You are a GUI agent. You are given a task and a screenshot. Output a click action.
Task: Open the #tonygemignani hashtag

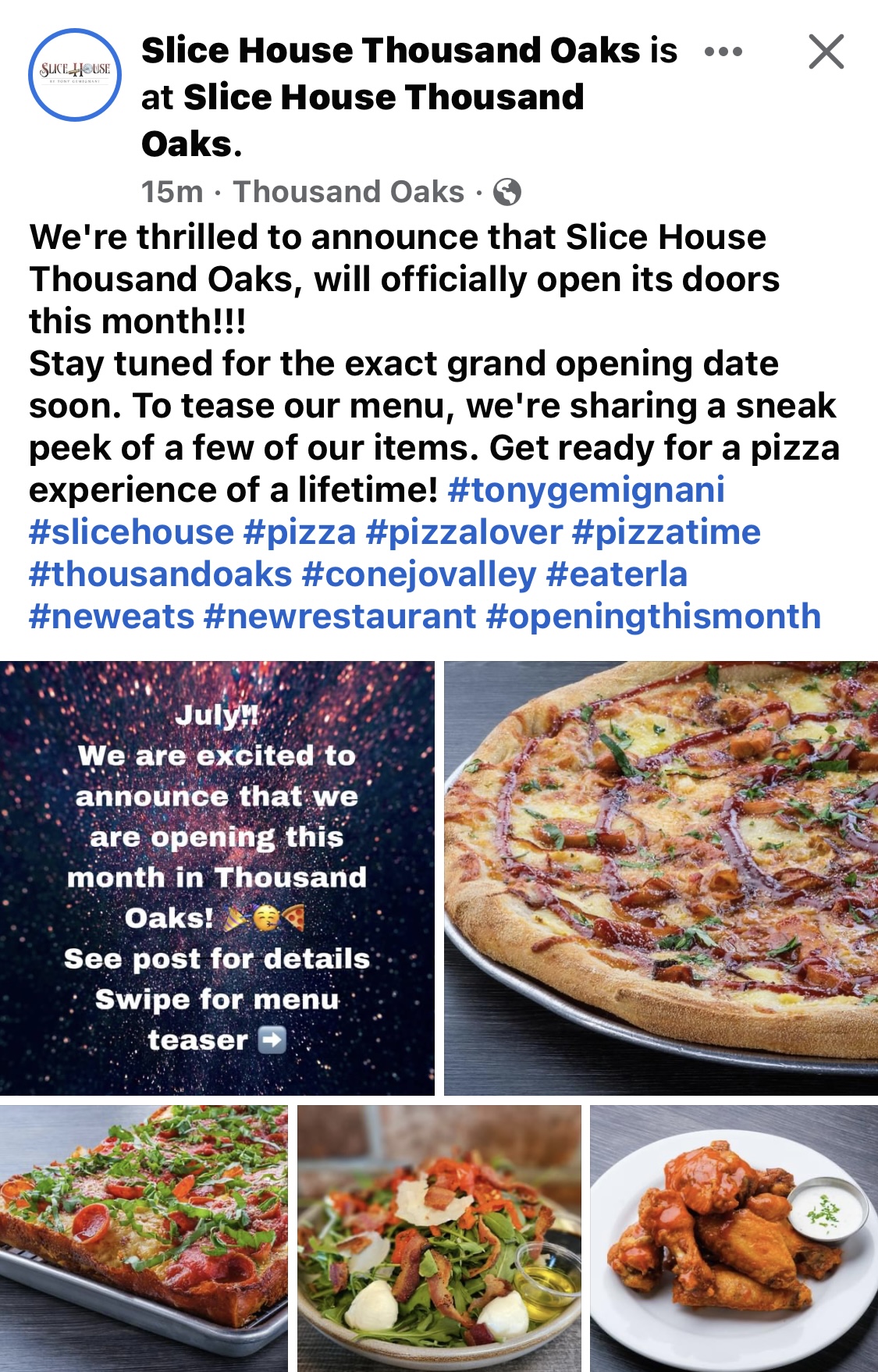point(586,490)
